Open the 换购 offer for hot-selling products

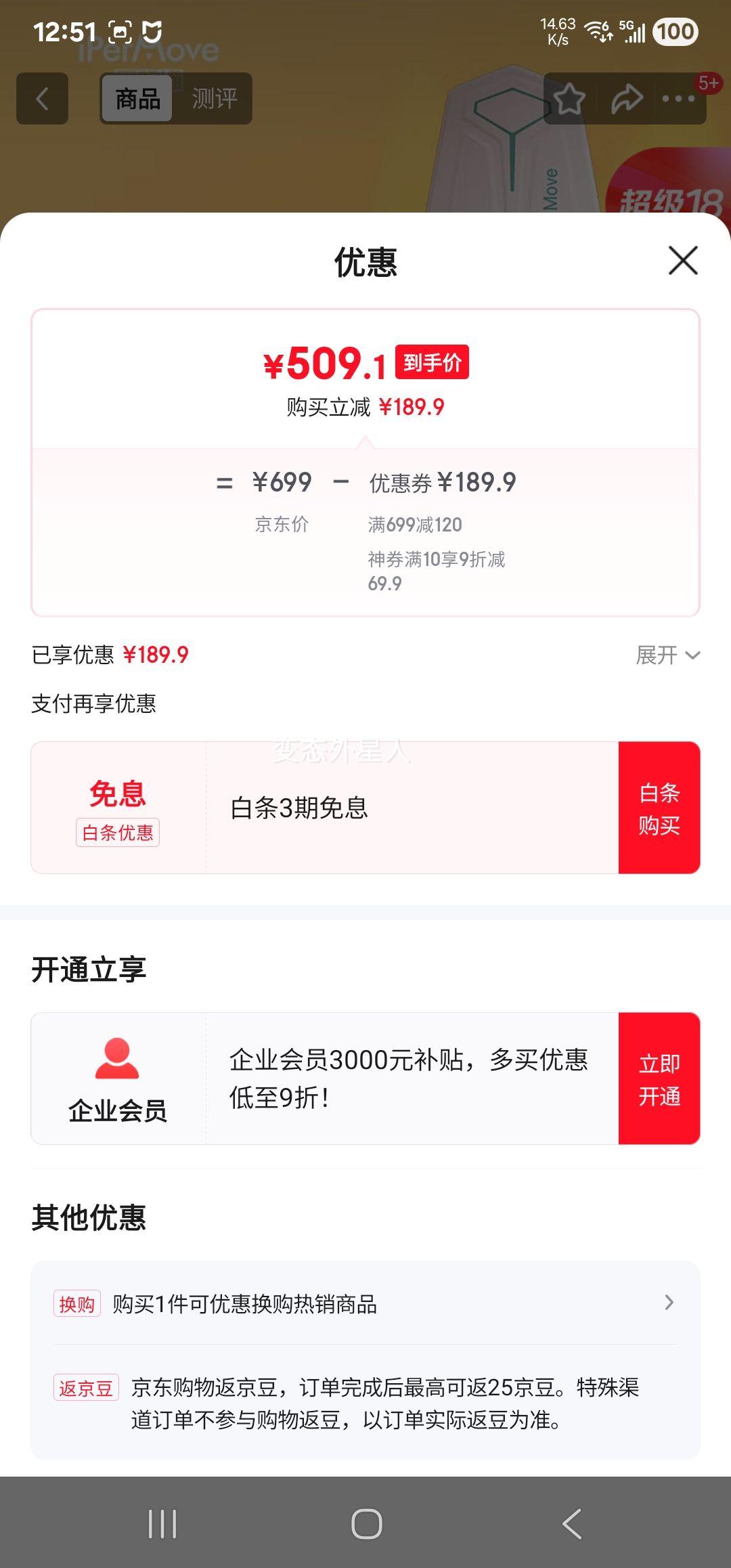tap(365, 1303)
